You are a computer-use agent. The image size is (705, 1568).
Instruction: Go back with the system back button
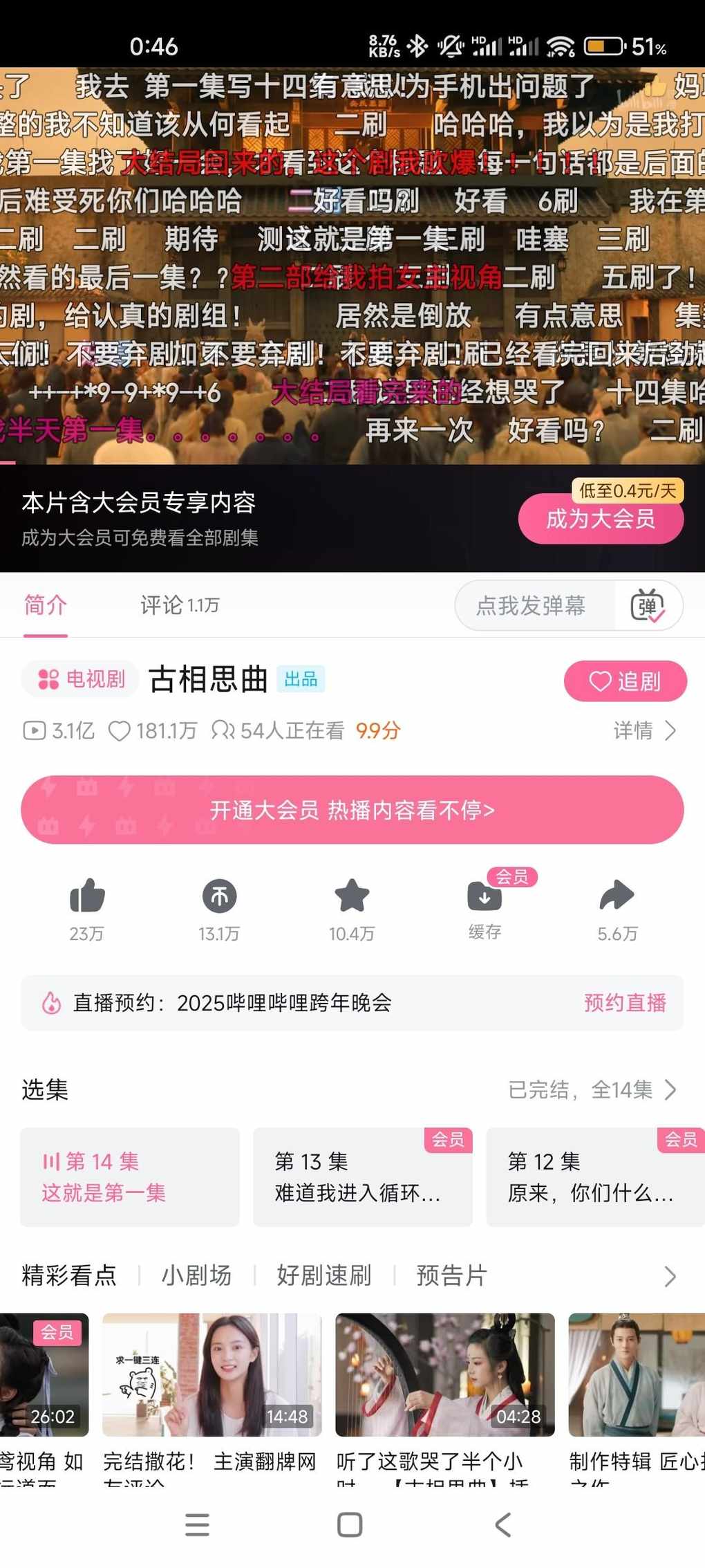click(x=503, y=1524)
